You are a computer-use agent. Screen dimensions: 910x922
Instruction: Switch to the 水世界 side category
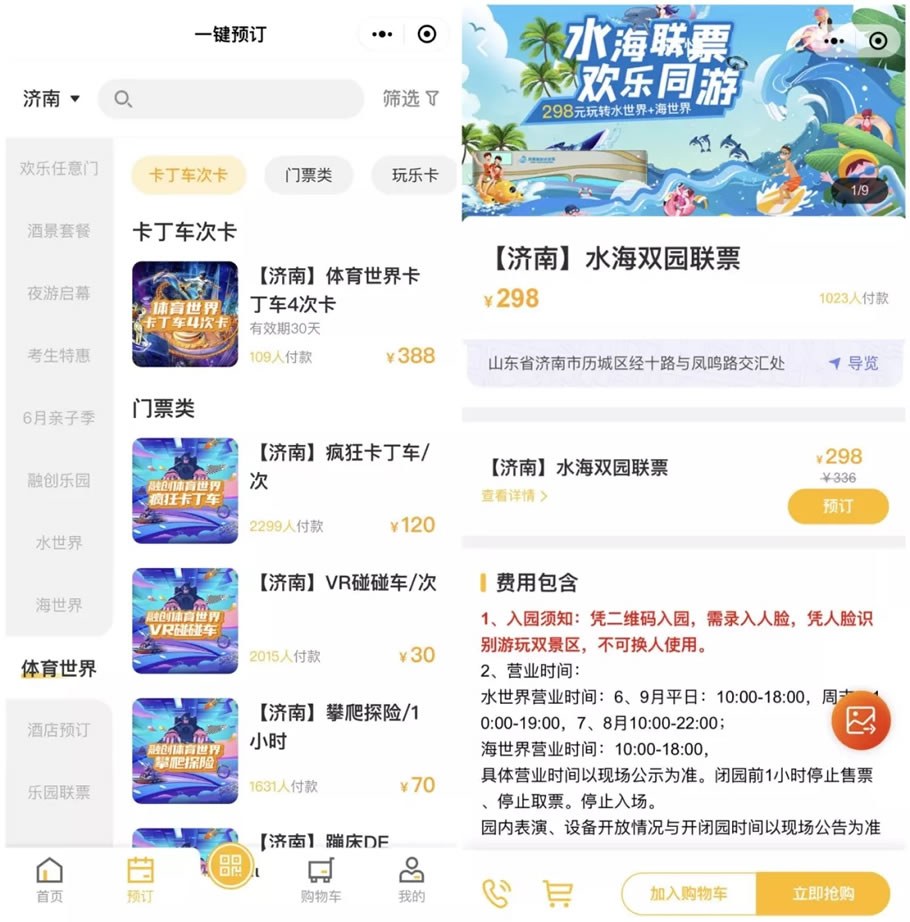pyautogui.click(x=59, y=543)
